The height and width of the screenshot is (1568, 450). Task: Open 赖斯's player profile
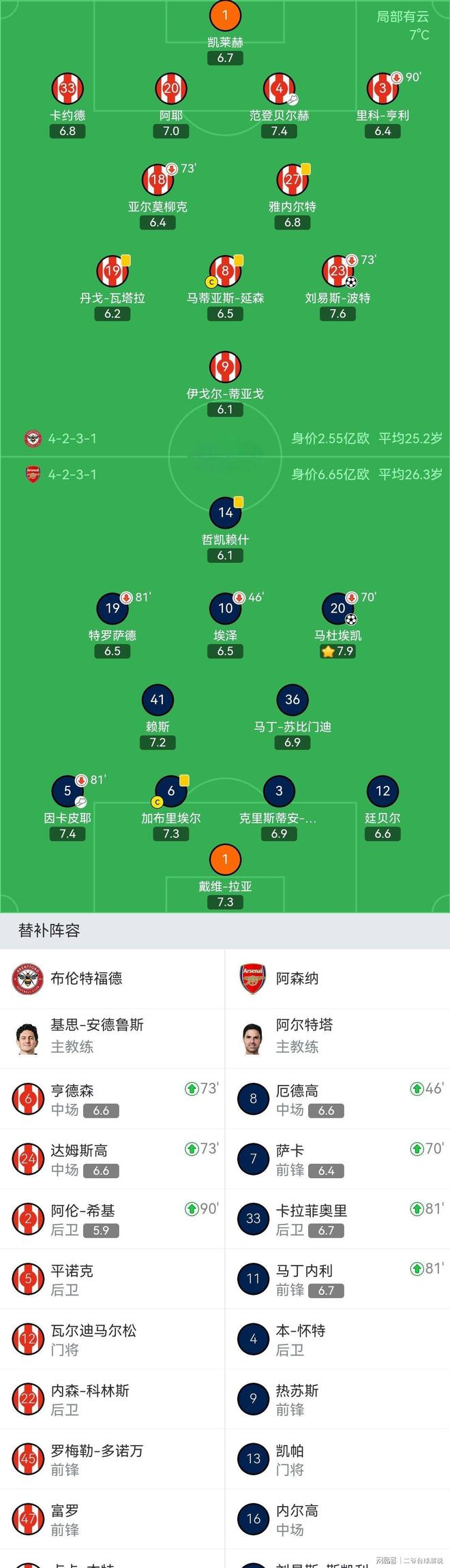pyautogui.click(x=157, y=701)
